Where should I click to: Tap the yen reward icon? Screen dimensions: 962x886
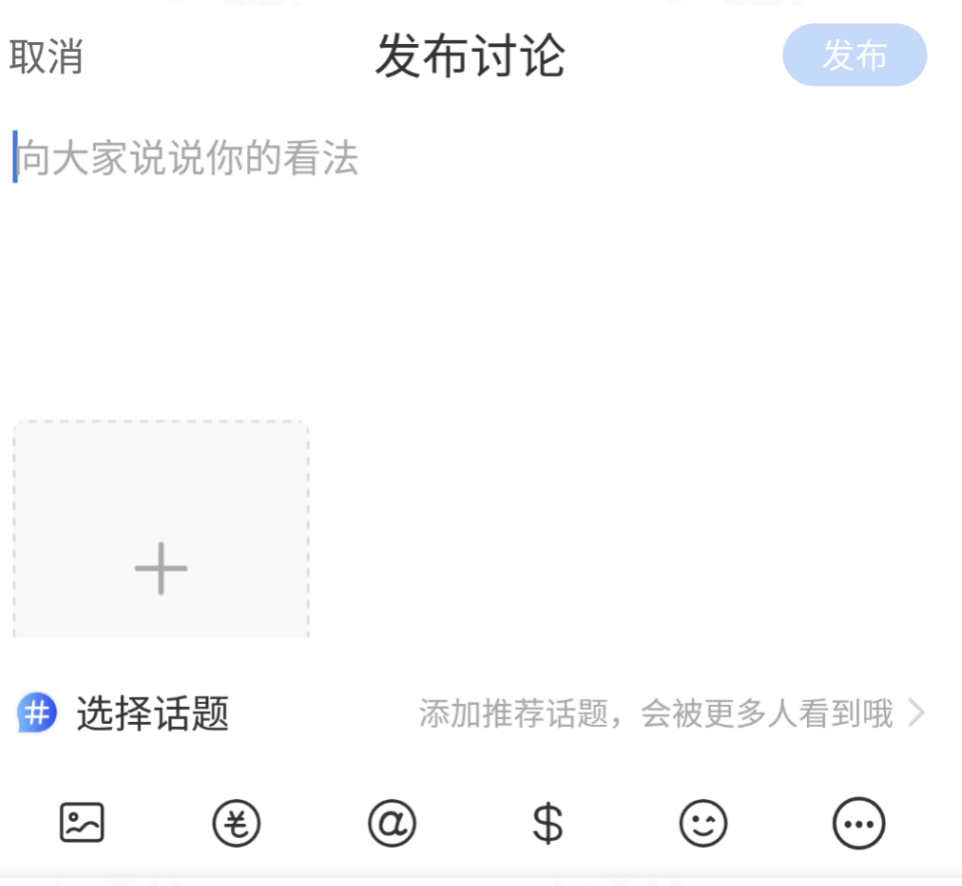point(237,825)
